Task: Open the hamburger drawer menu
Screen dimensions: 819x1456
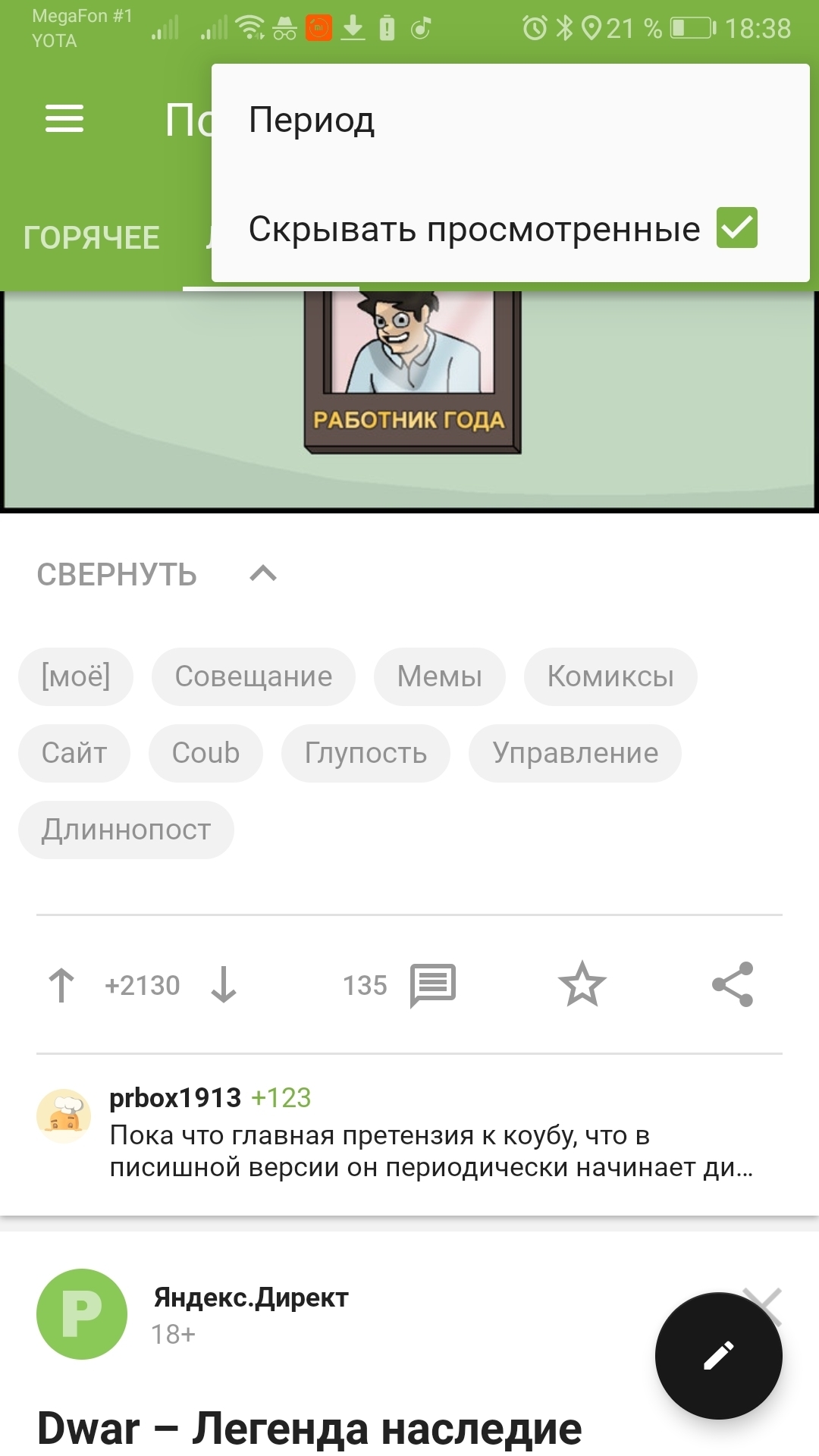Action: (64, 119)
